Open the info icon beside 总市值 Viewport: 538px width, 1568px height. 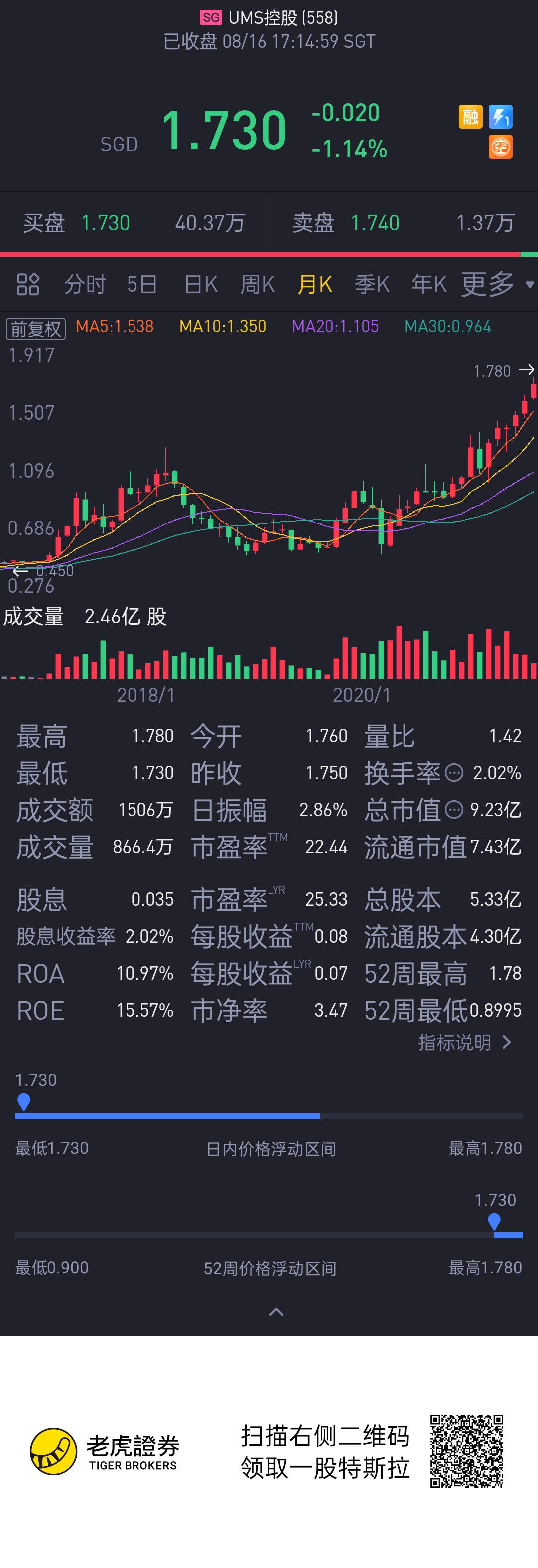click(x=454, y=810)
